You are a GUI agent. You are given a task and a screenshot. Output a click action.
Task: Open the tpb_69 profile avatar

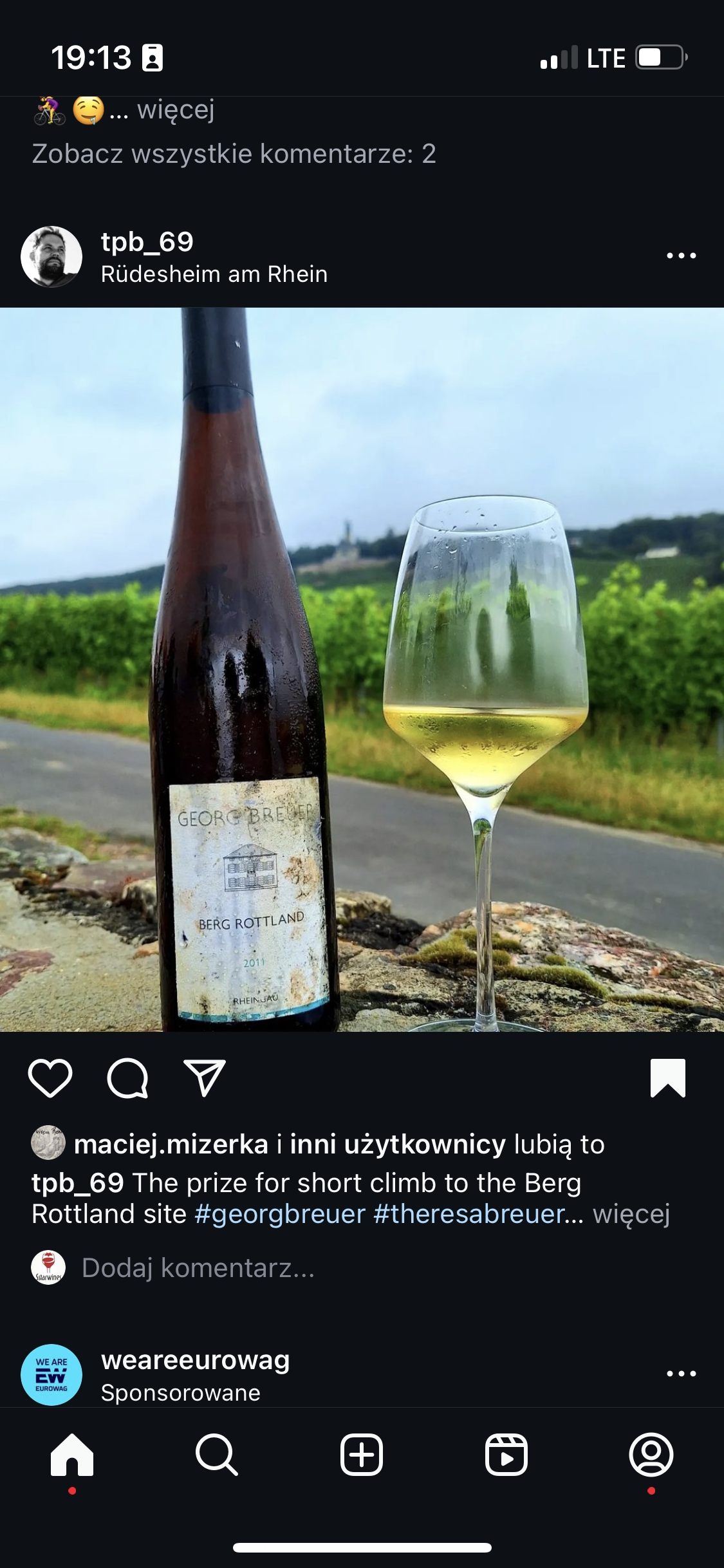(x=51, y=256)
